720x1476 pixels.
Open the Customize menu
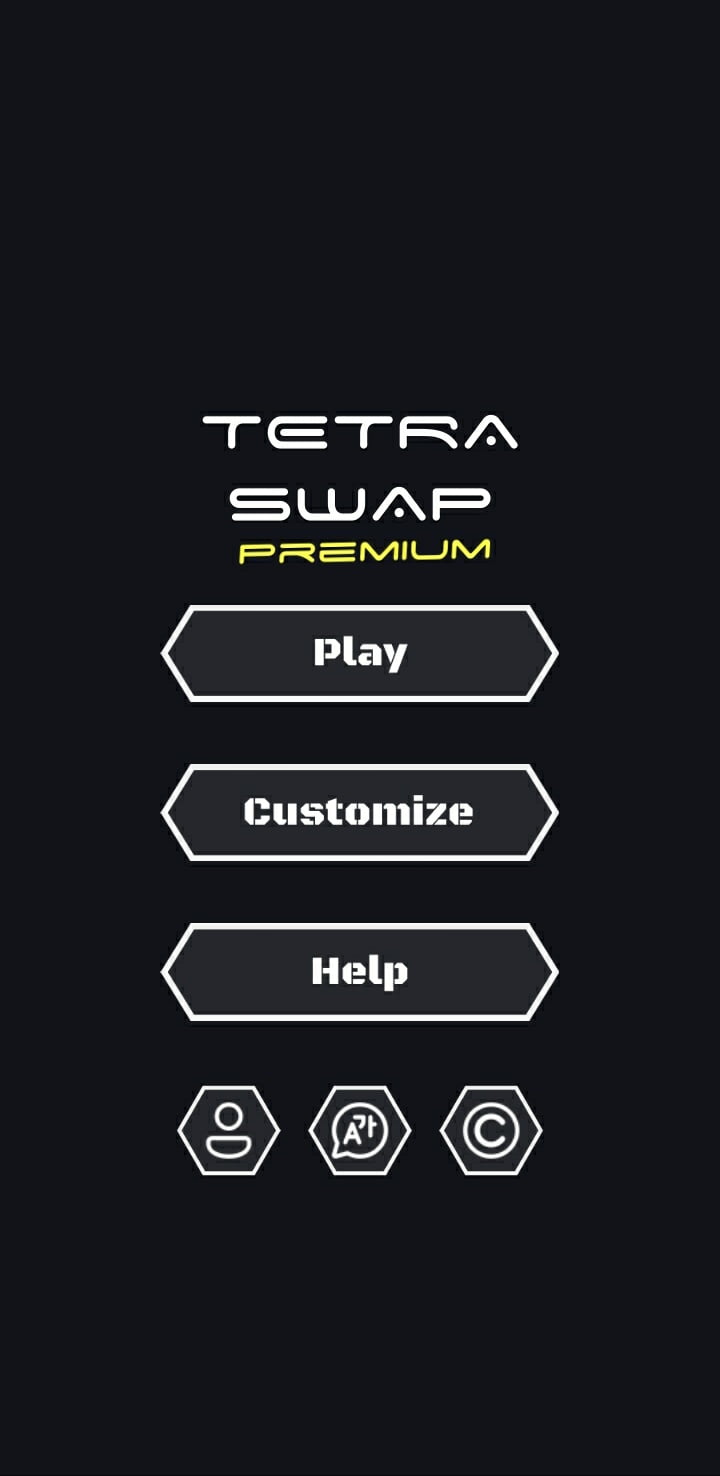pos(359,812)
